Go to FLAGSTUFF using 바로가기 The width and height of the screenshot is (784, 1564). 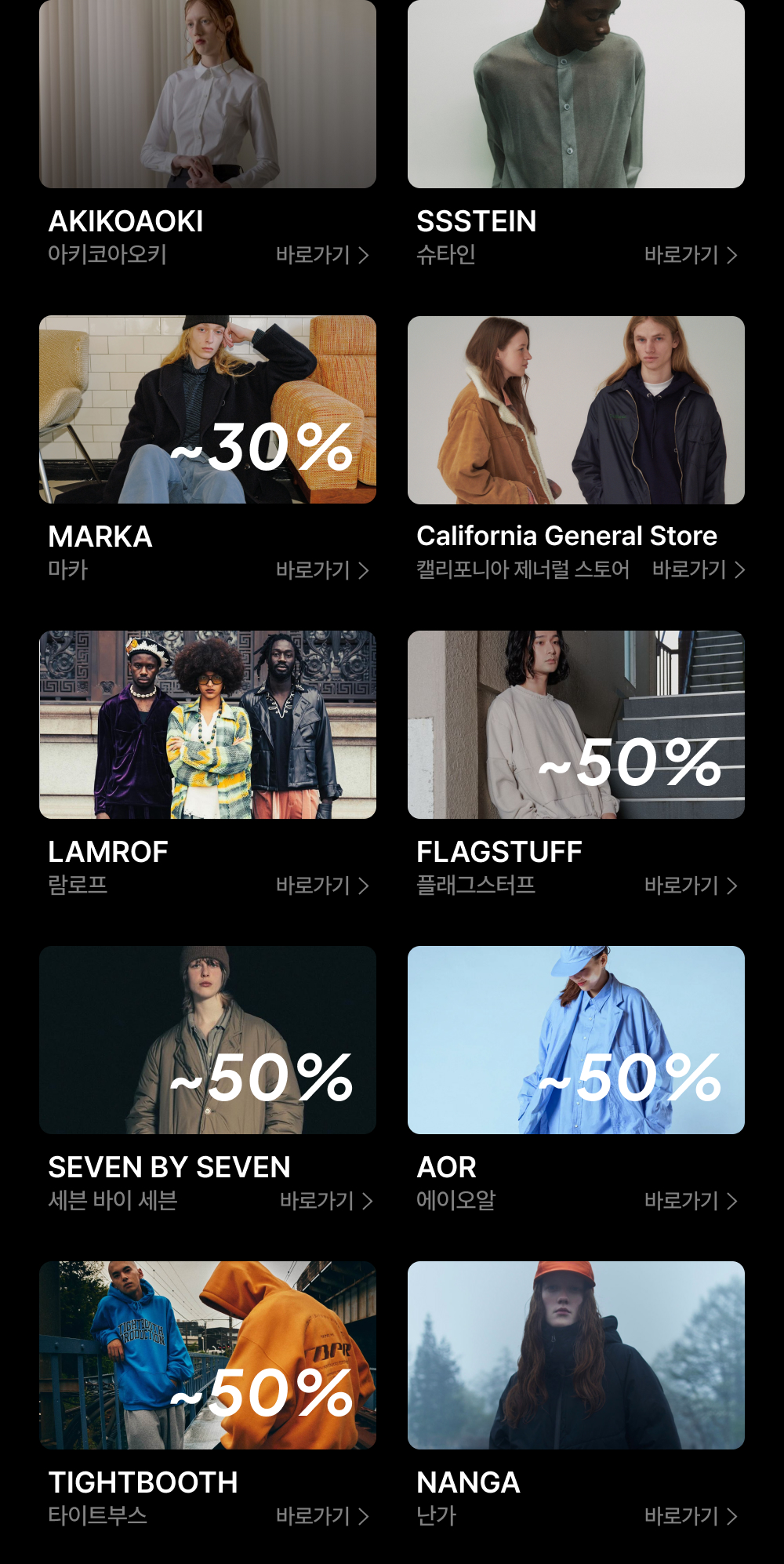point(691,886)
